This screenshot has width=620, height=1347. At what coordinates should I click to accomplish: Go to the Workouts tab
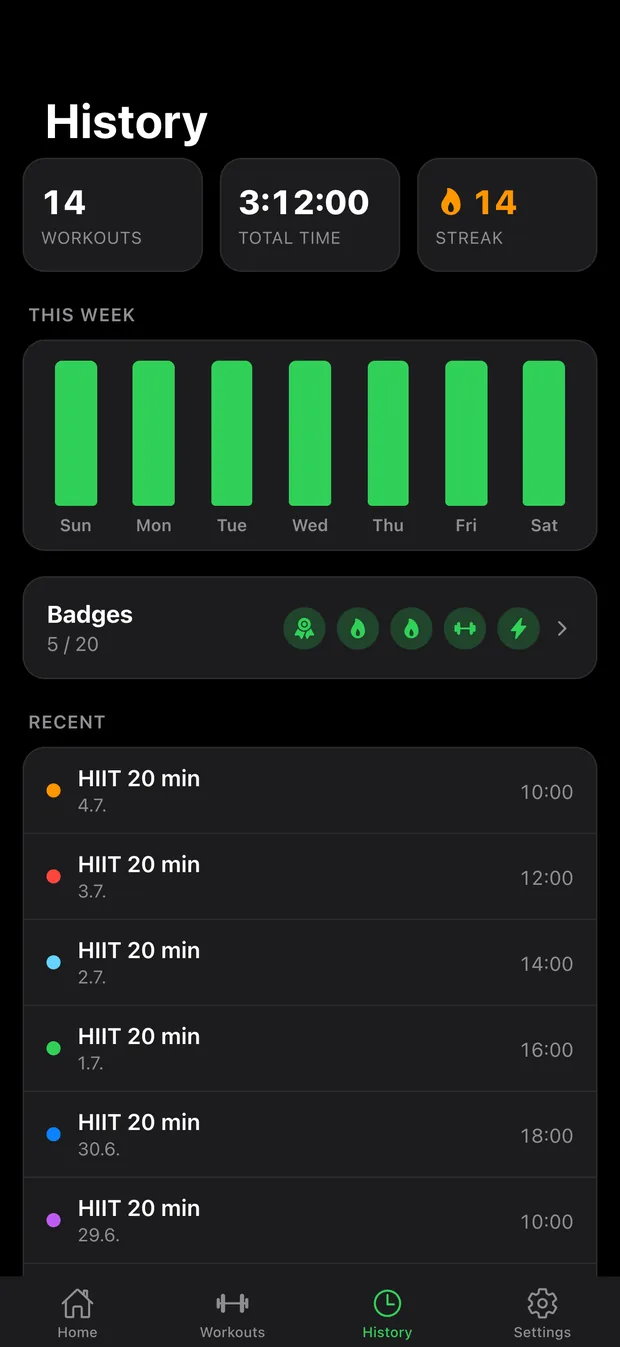(x=232, y=1314)
